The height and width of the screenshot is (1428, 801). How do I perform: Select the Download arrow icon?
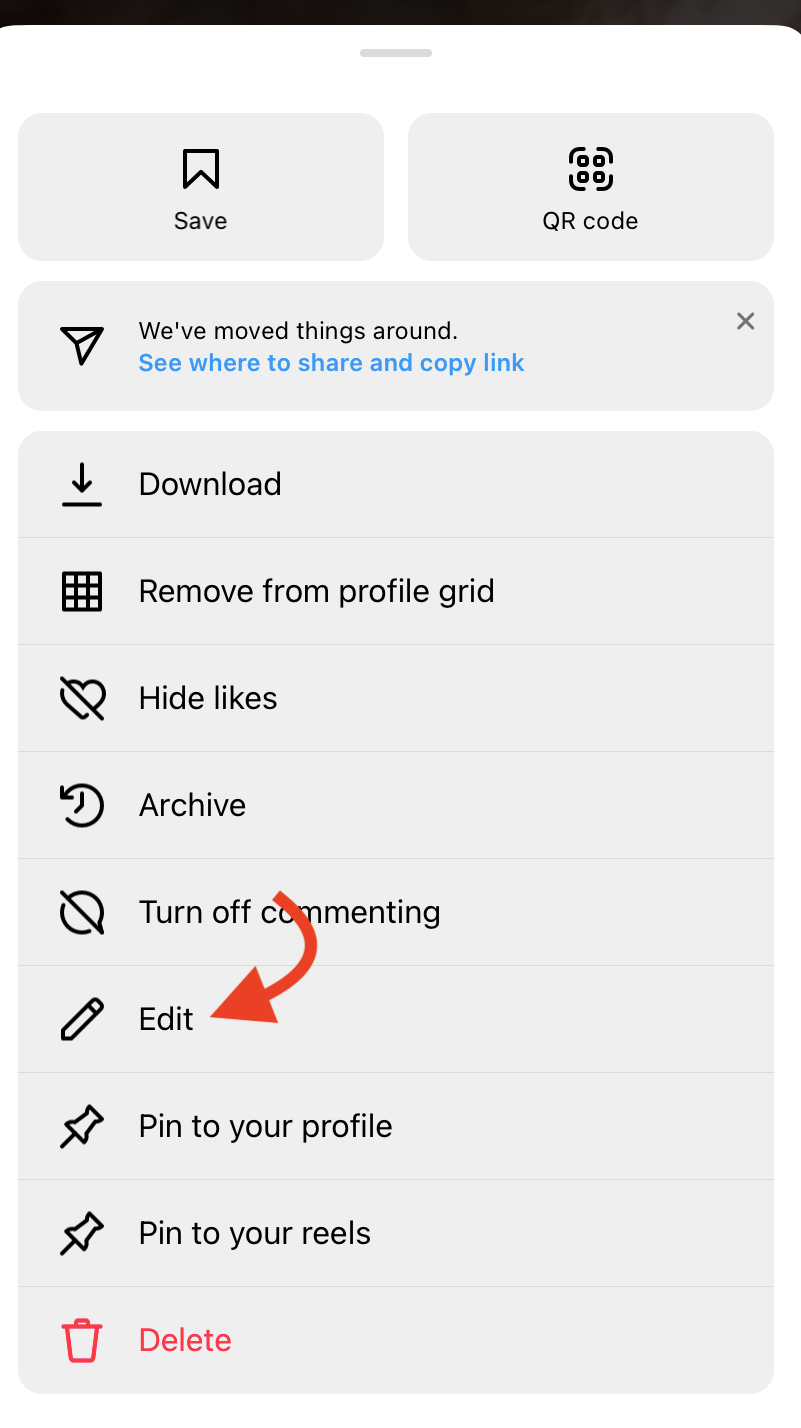[x=81, y=484]
